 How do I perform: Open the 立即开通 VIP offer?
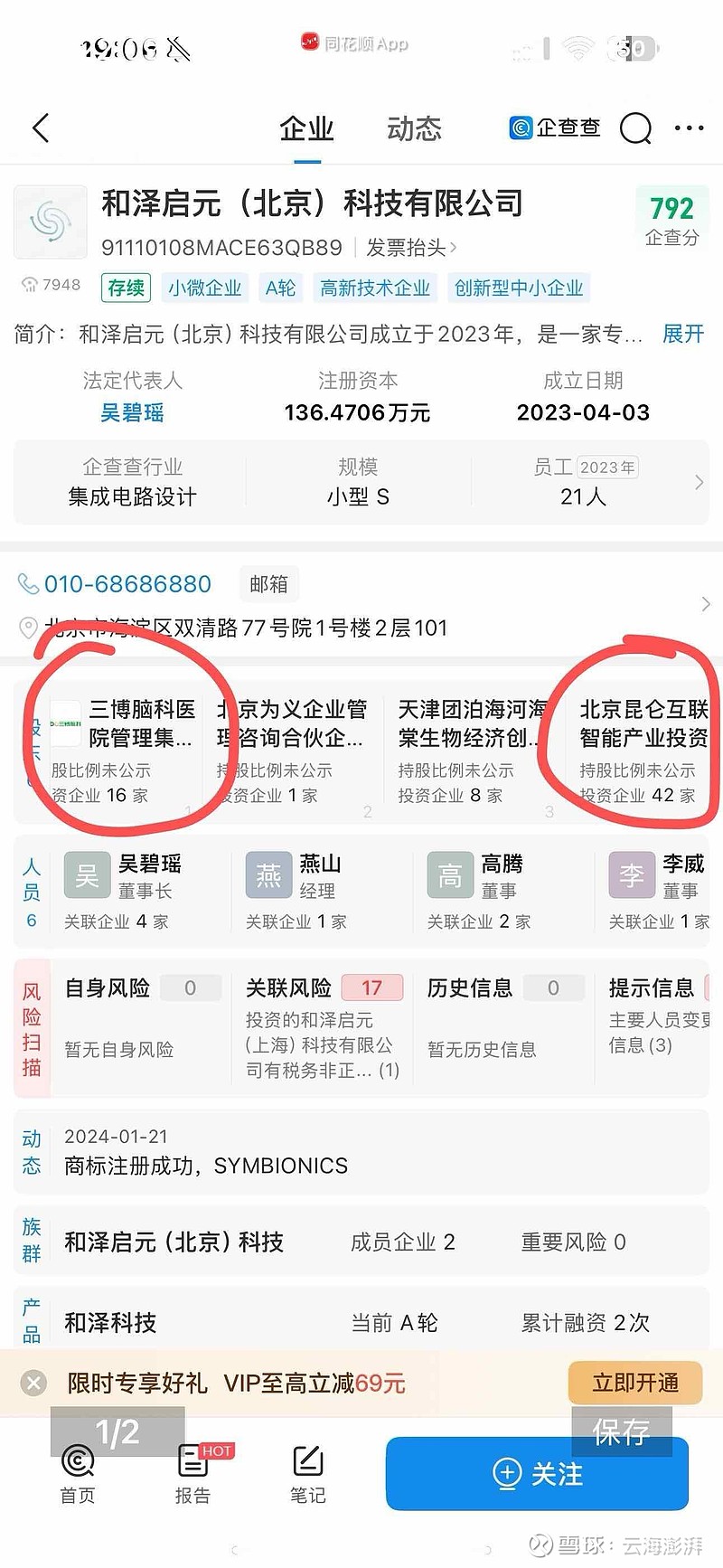pos(634,1383)
